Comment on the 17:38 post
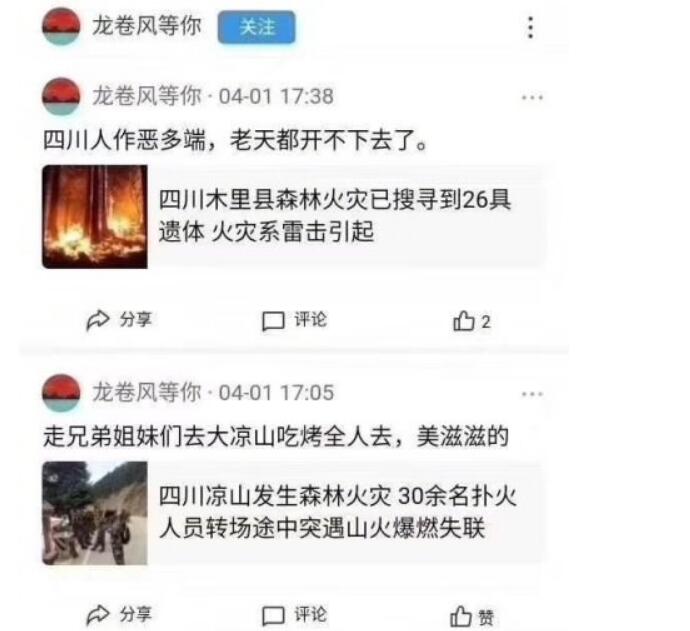 pos(294,320)
